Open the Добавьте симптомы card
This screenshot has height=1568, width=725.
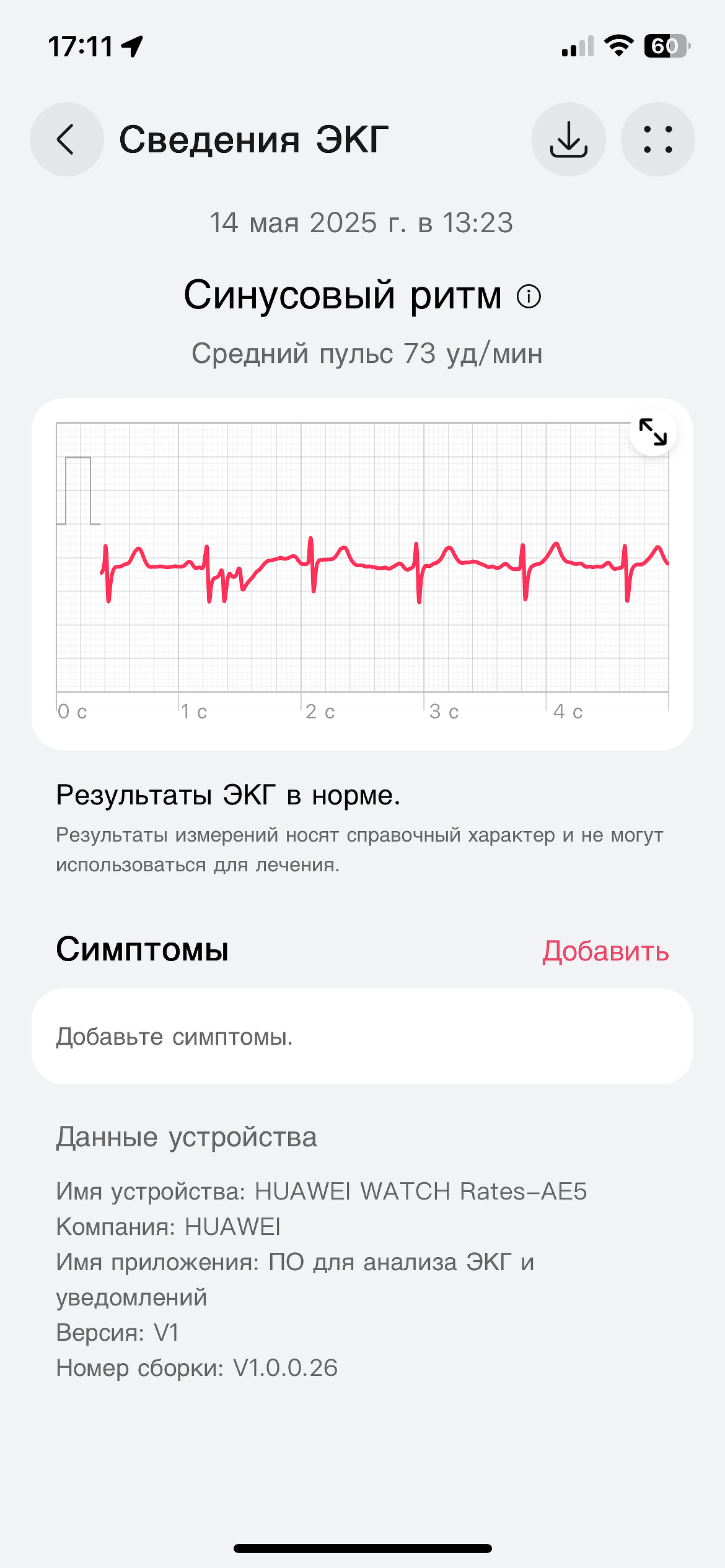tap(362, 1036)
